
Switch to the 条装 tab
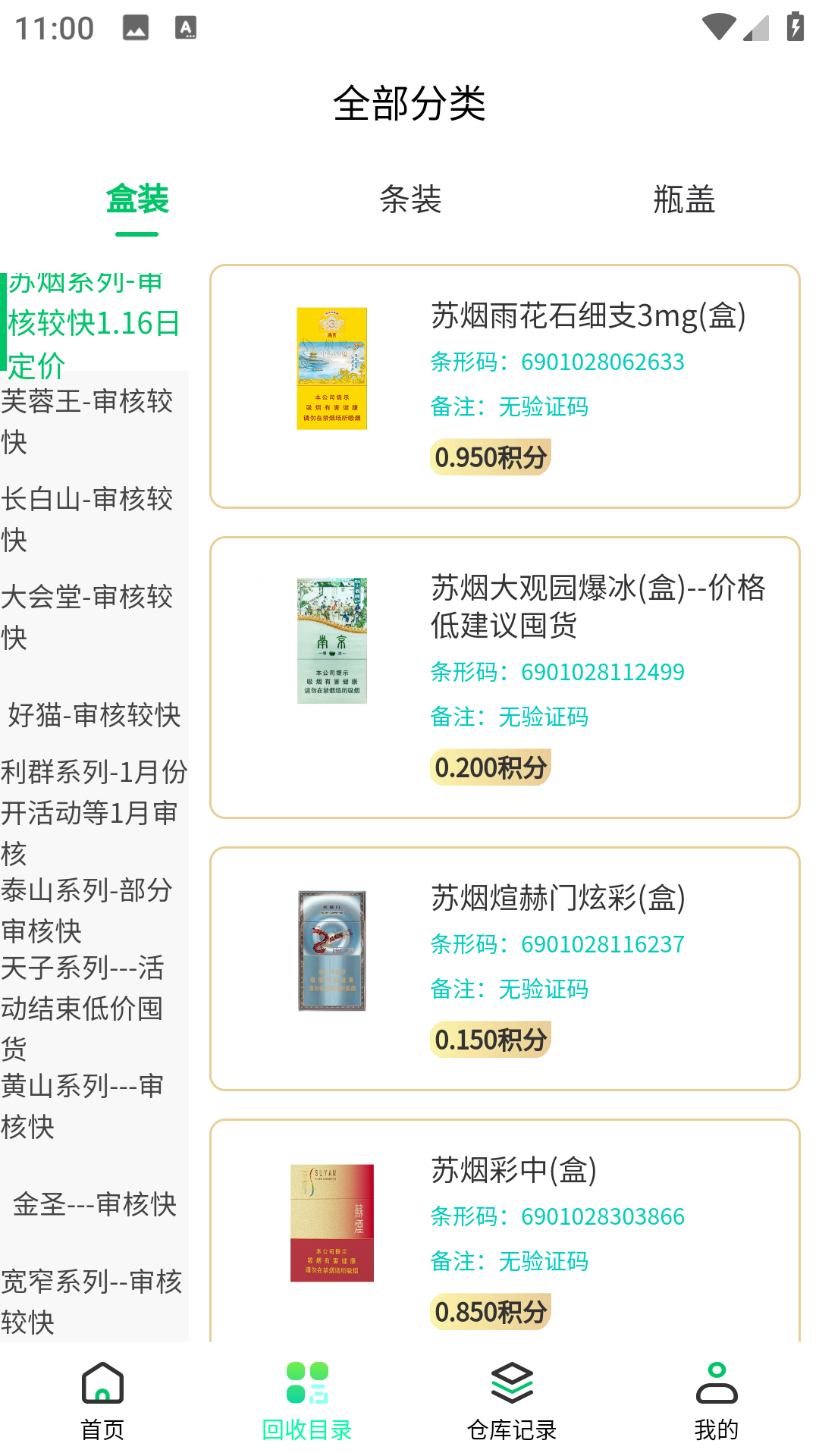411,201
